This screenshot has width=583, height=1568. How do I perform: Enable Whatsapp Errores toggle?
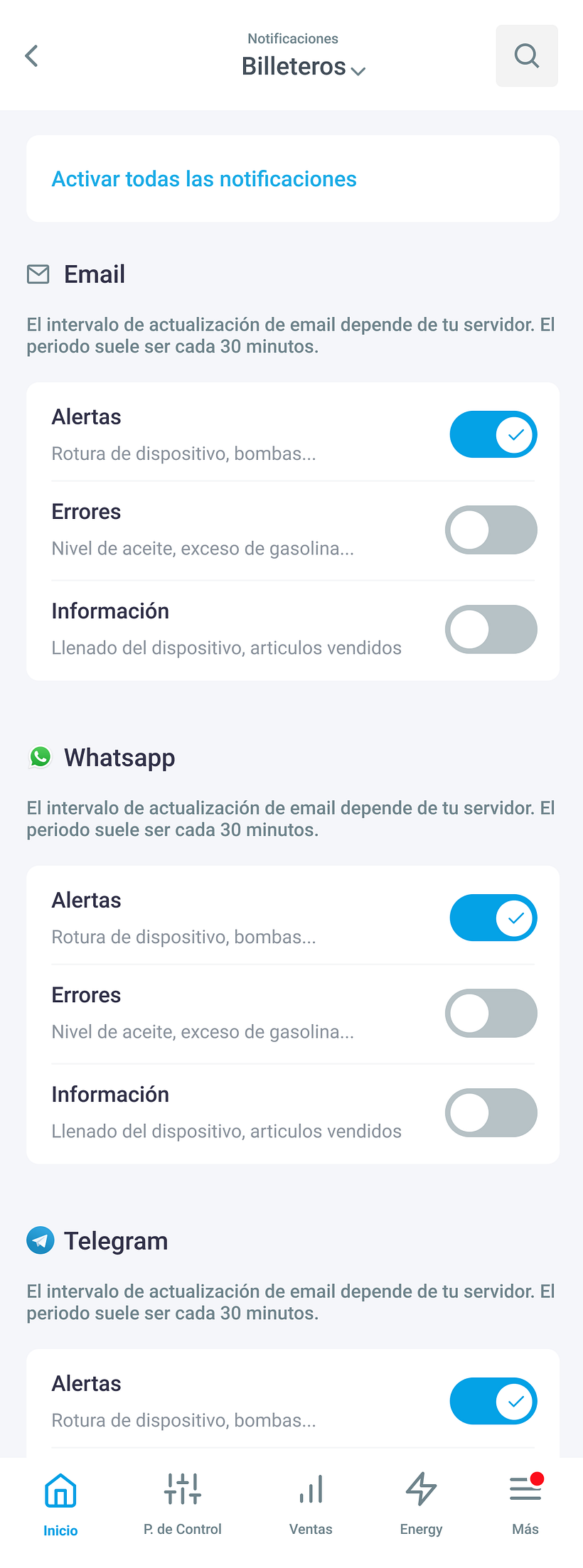click(x=491, y=1014)
